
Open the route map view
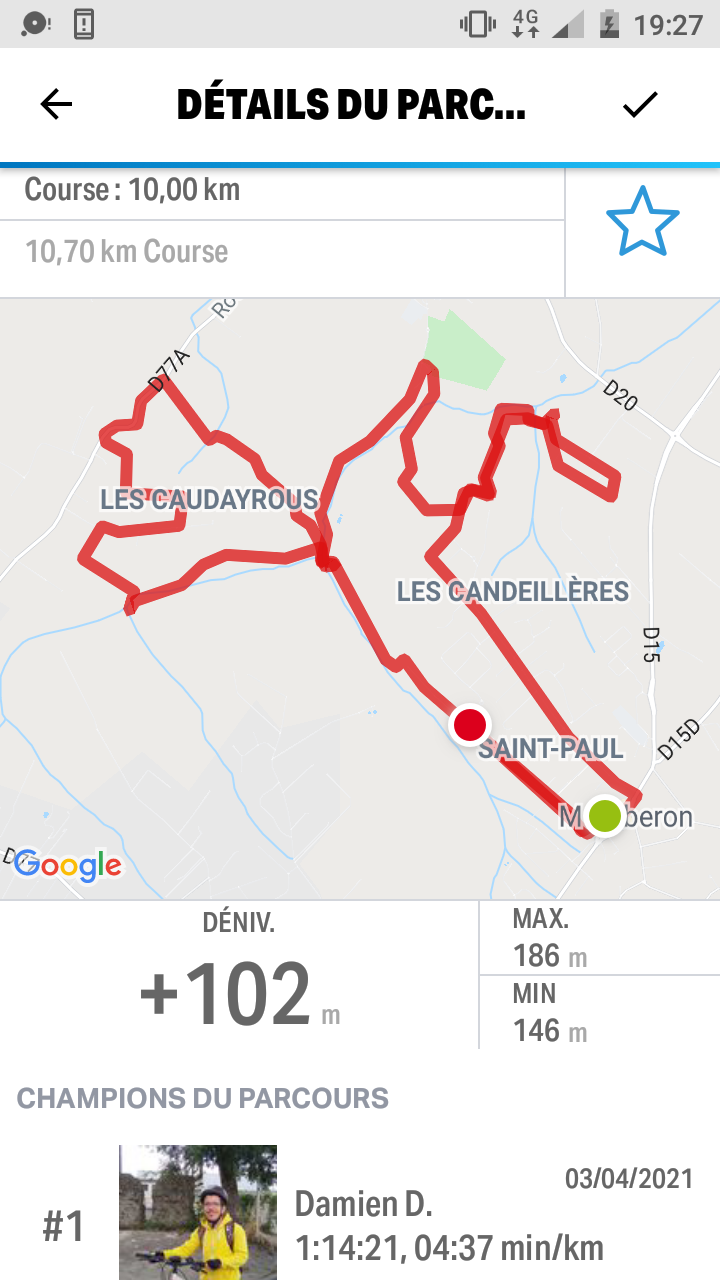click(x=360, y=598)
